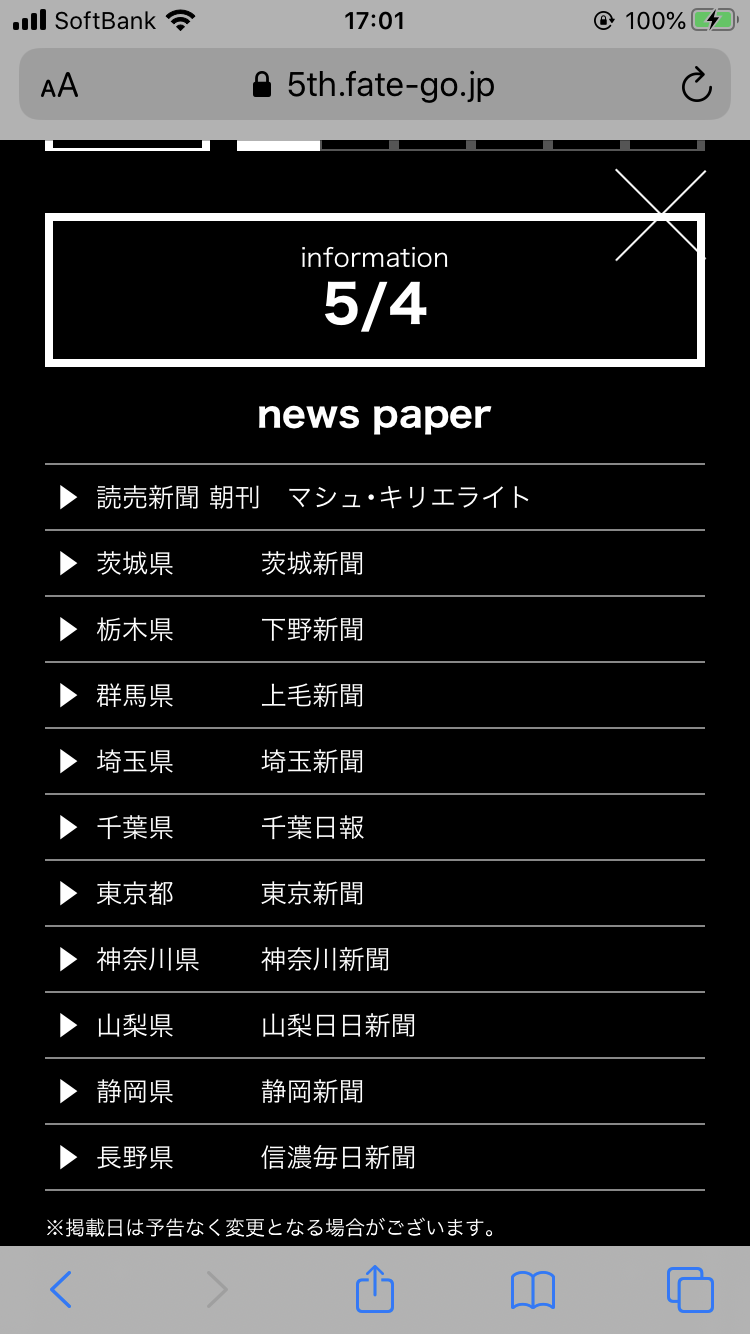Screen dimensions: 750x1334
Task: Go back to the previous page in Safari
Action: [x=61, y=1290]
